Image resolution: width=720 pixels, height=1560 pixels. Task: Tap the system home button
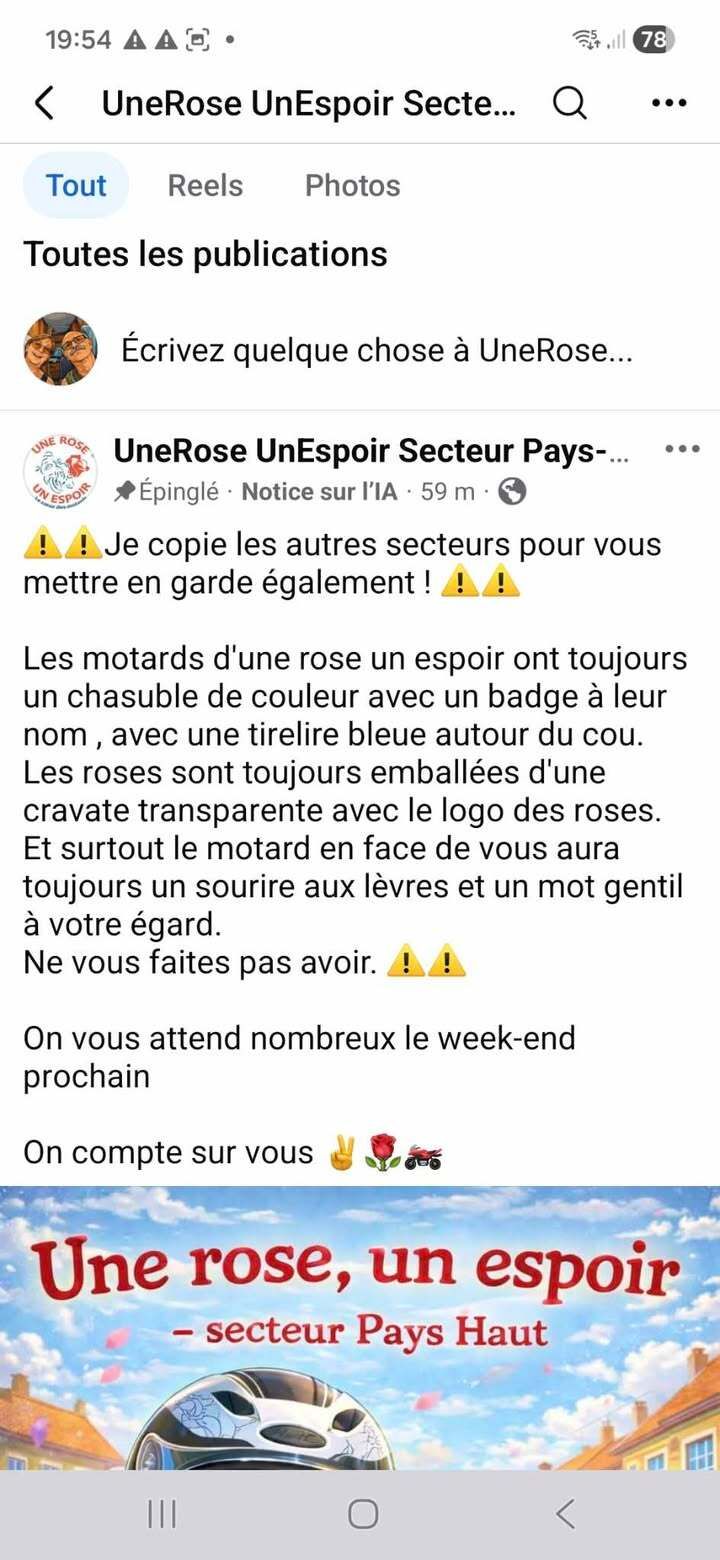point(363,1514)
